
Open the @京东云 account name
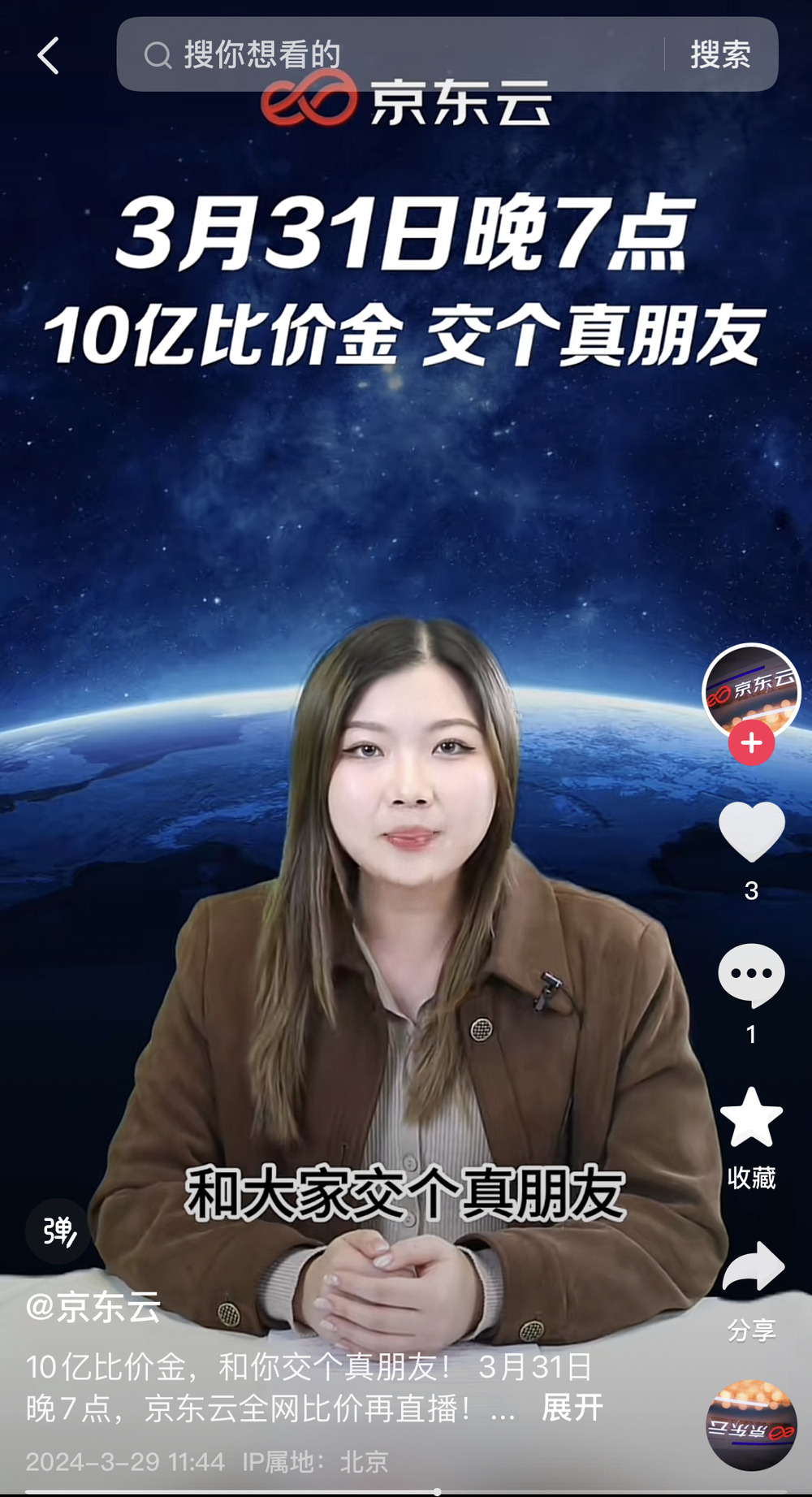[93, 1307]
